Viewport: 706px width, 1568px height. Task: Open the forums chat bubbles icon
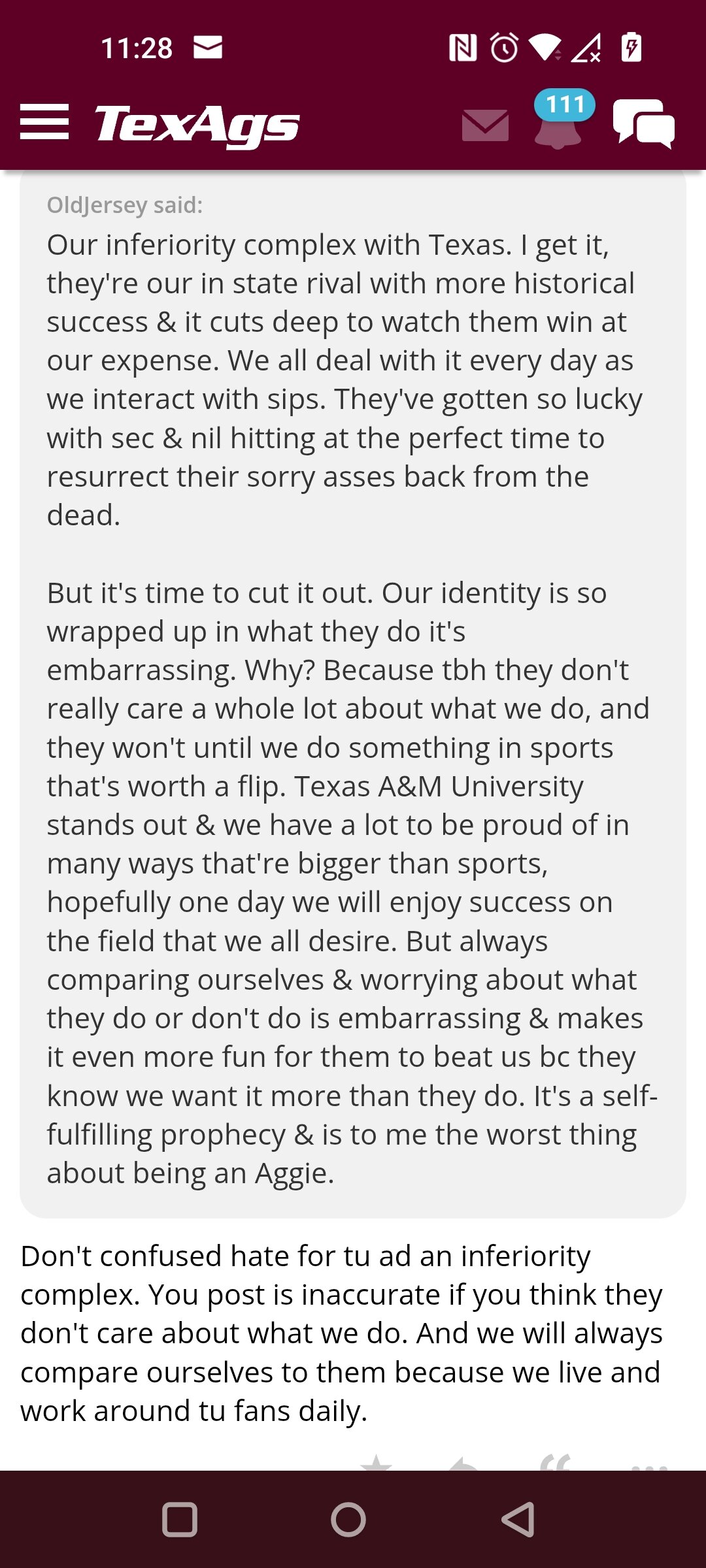(644, 123)
